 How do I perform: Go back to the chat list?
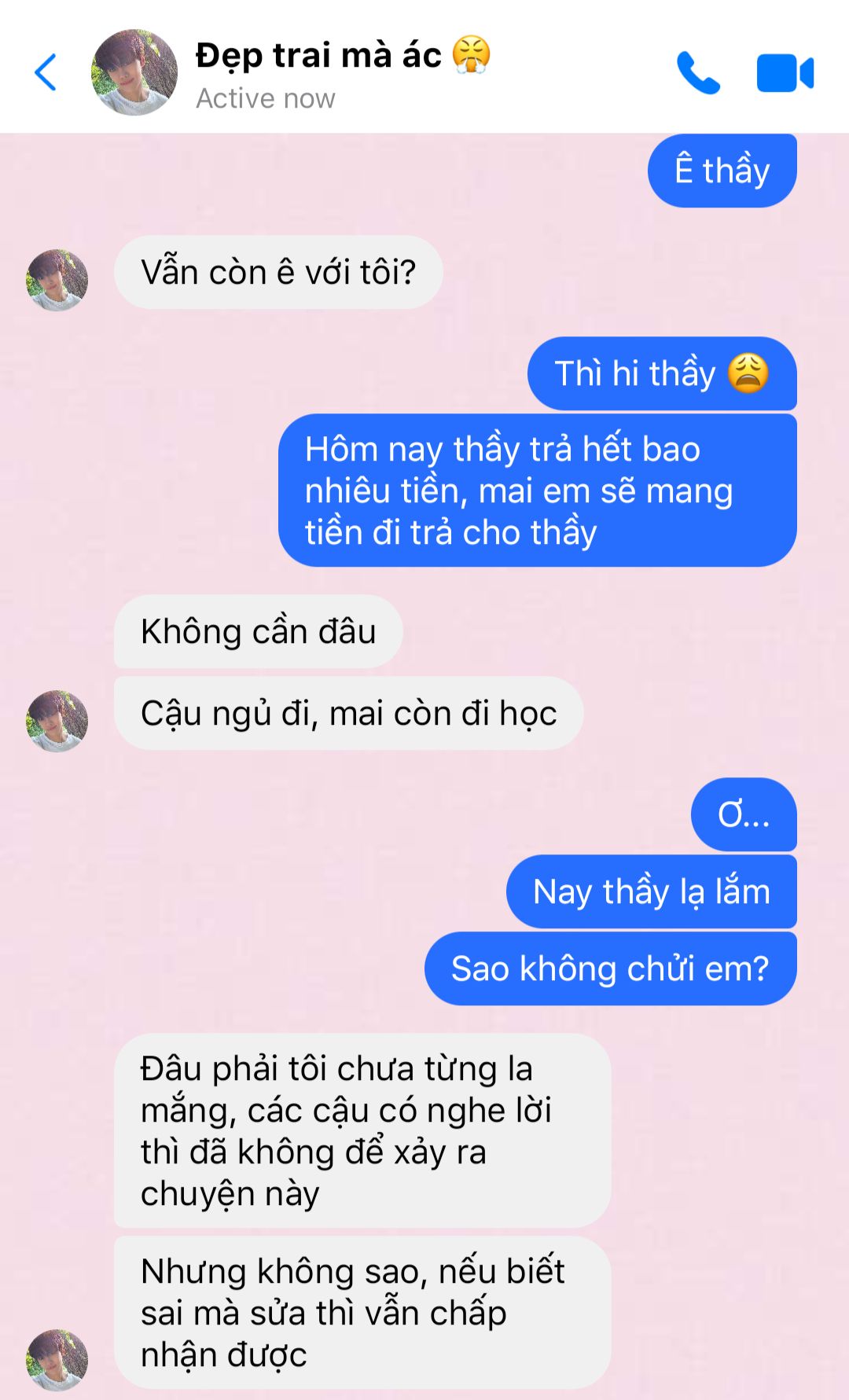(46, 72)
